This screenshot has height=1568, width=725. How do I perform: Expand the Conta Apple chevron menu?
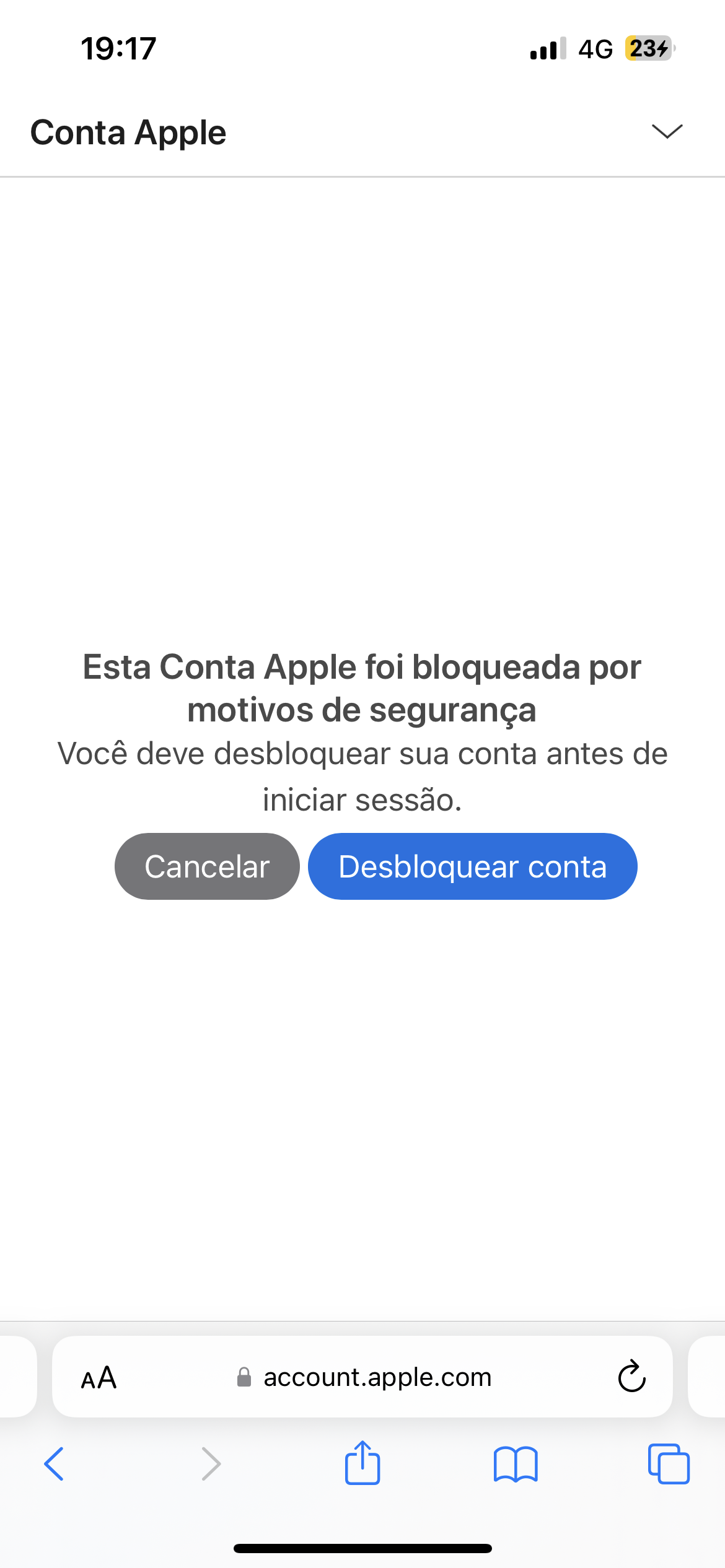667,131
